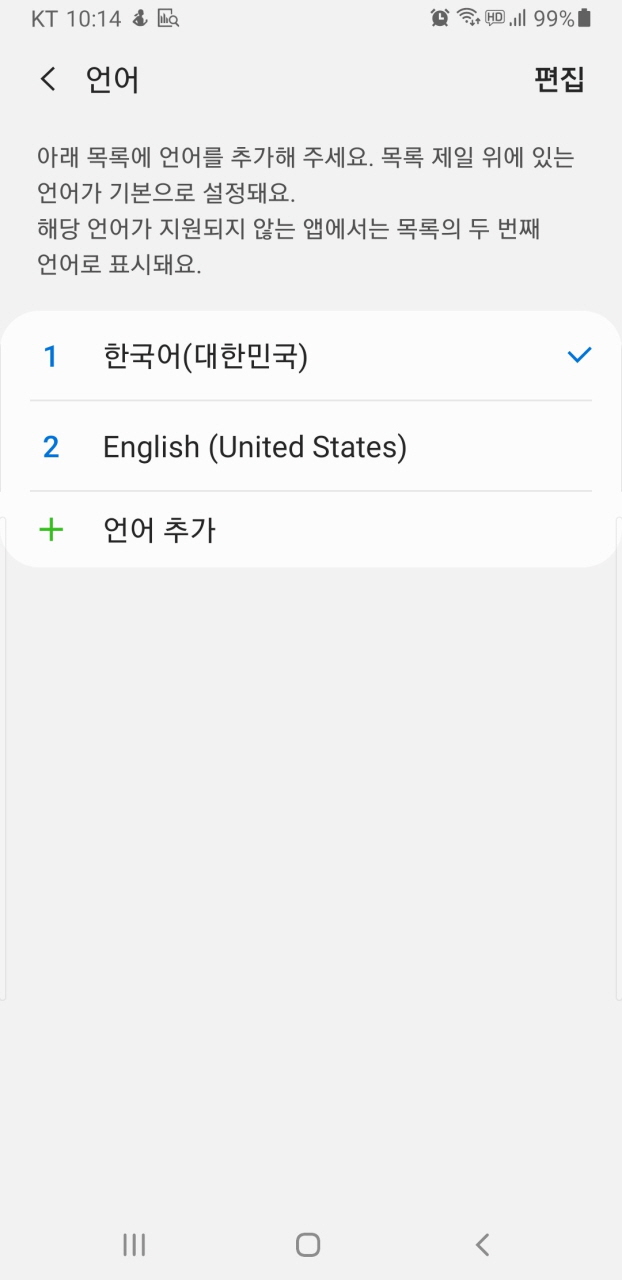Viewport: 622px width, 1280px height.
Task: Tap the 편집 button
Action: (559, 80)
